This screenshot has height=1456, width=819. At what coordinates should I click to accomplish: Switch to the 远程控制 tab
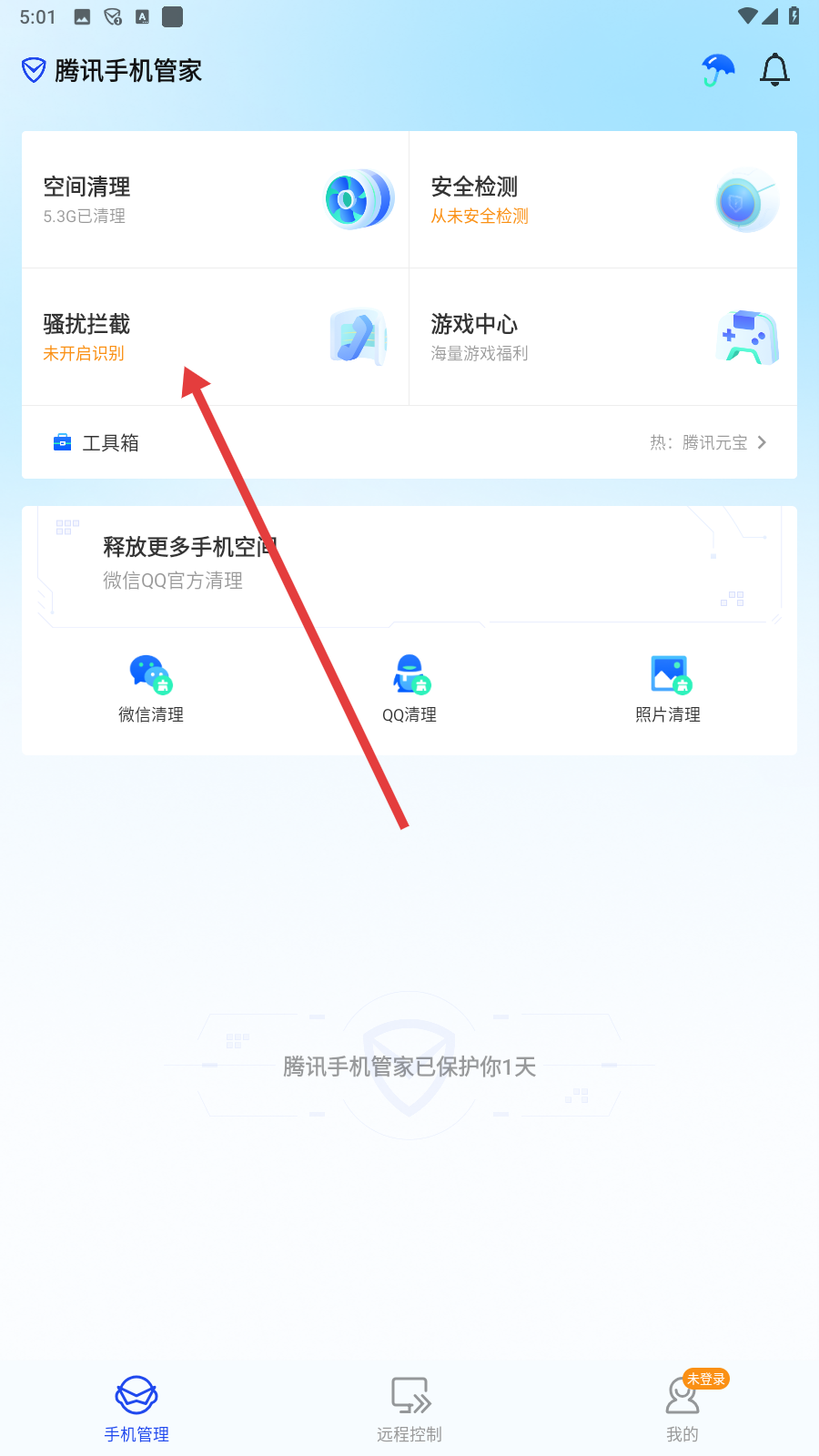409,1409
